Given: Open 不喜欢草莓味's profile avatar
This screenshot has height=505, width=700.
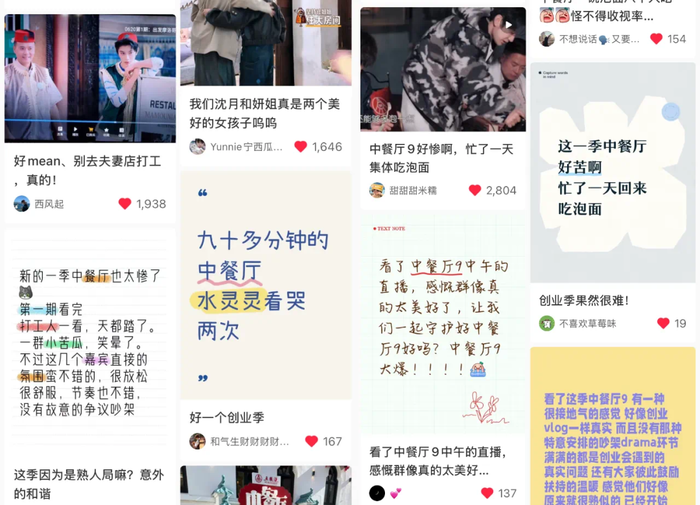Looking at the screenshot, I should [x=547, y=323].
